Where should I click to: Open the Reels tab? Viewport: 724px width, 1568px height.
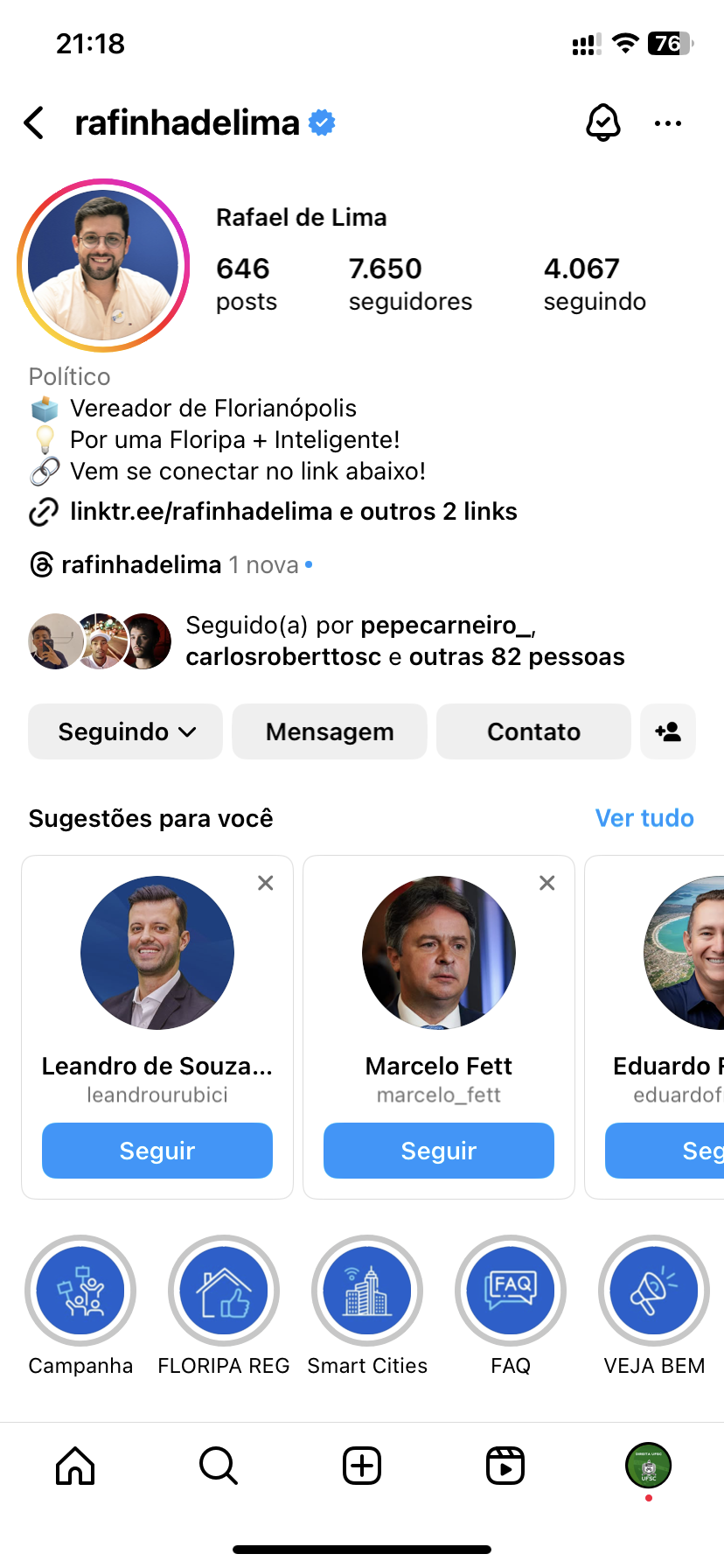coord(505,1466)
